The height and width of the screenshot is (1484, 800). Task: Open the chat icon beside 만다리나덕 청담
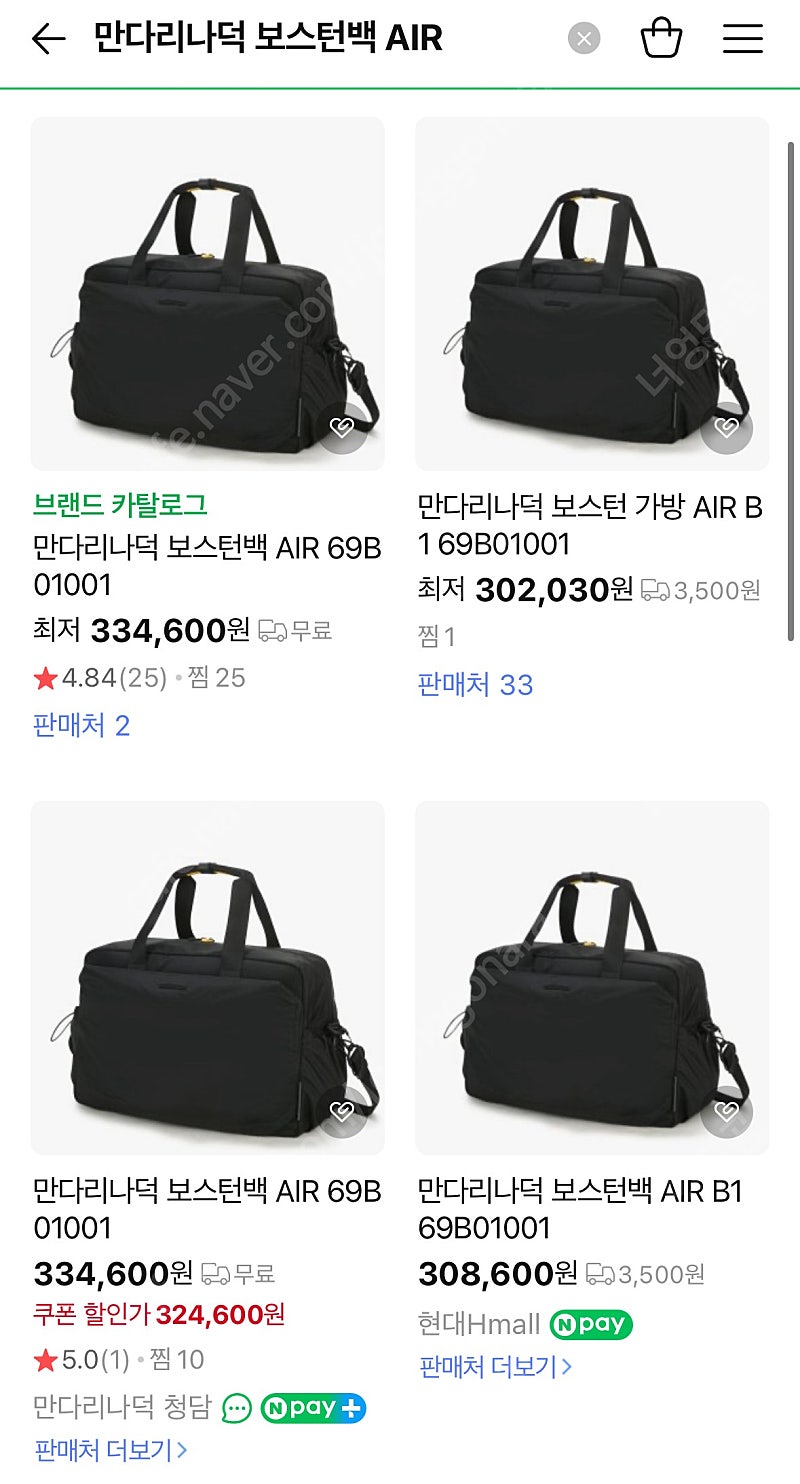237,1409
